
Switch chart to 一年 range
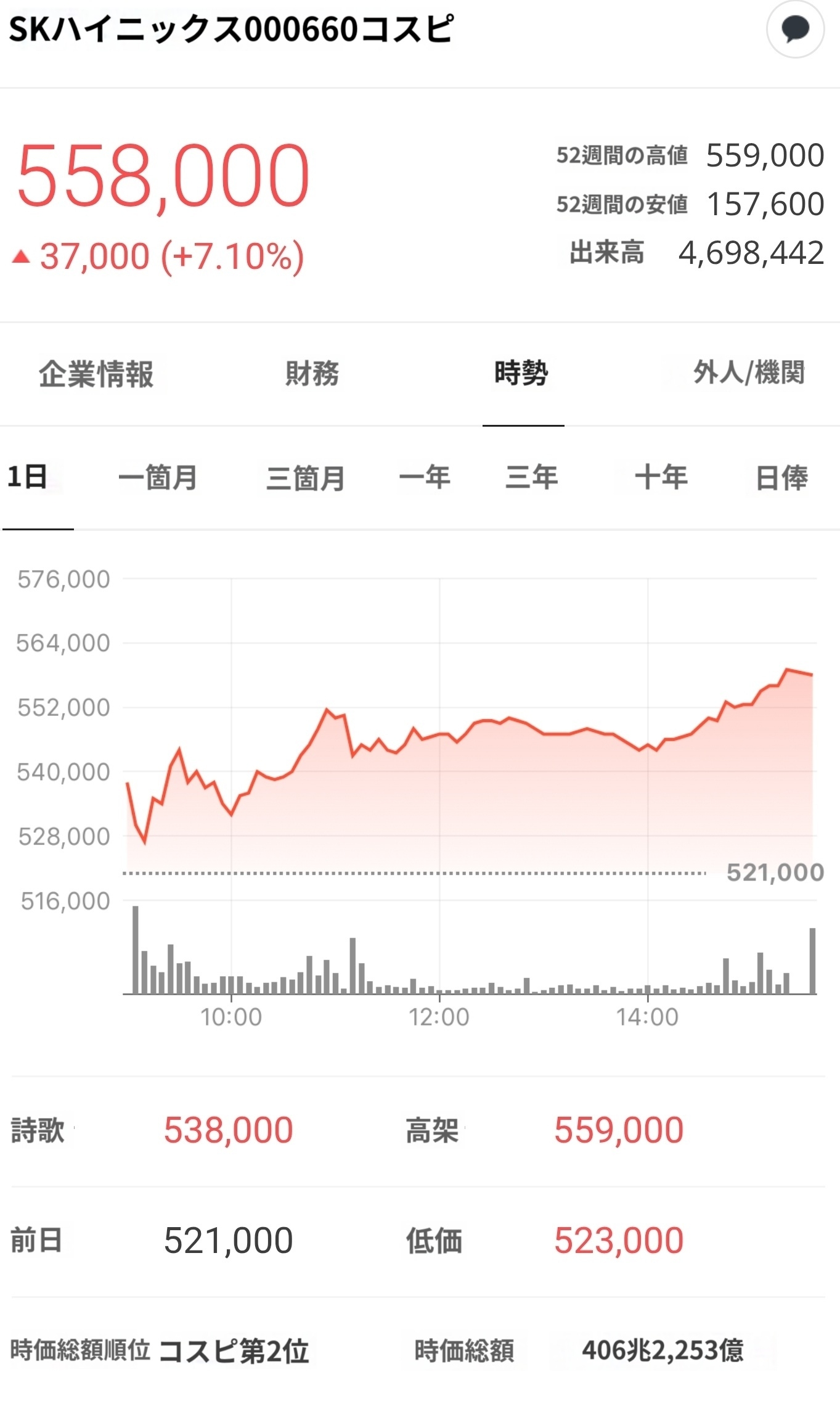pyautogui.click(x=425, y=478)
